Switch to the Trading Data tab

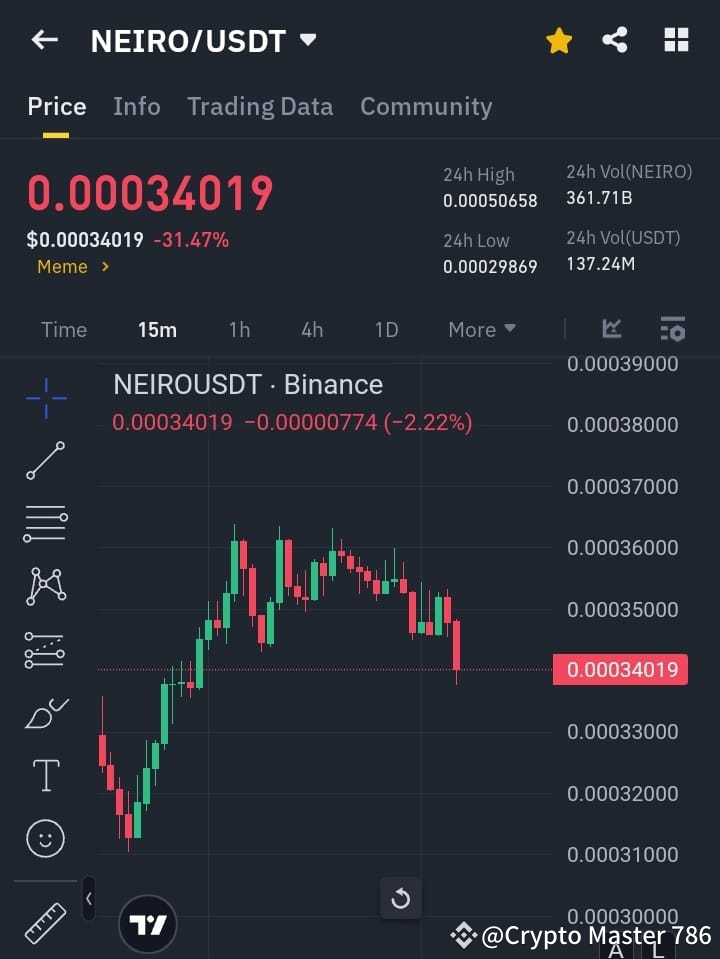point(260,106)
